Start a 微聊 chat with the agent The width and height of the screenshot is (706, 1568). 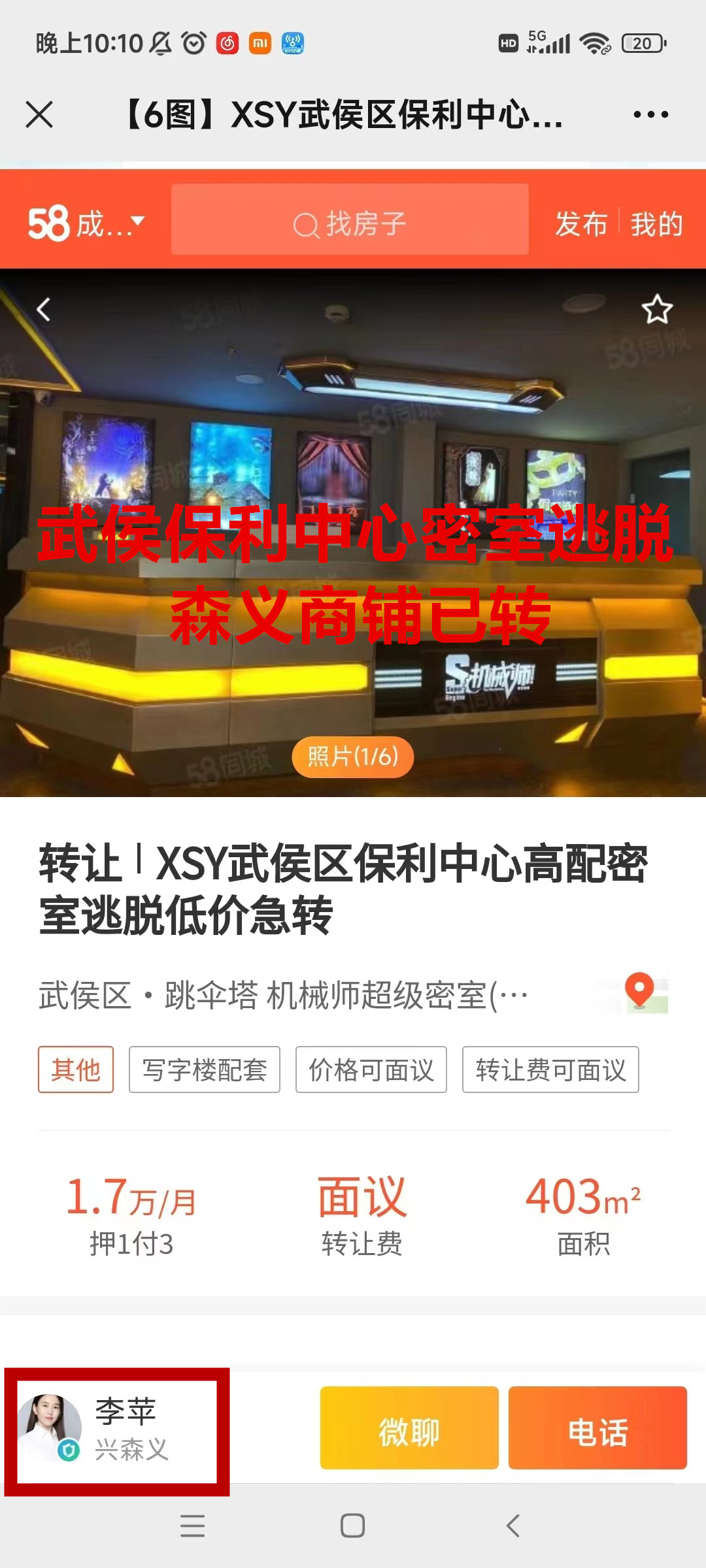tap(409, 1431)
